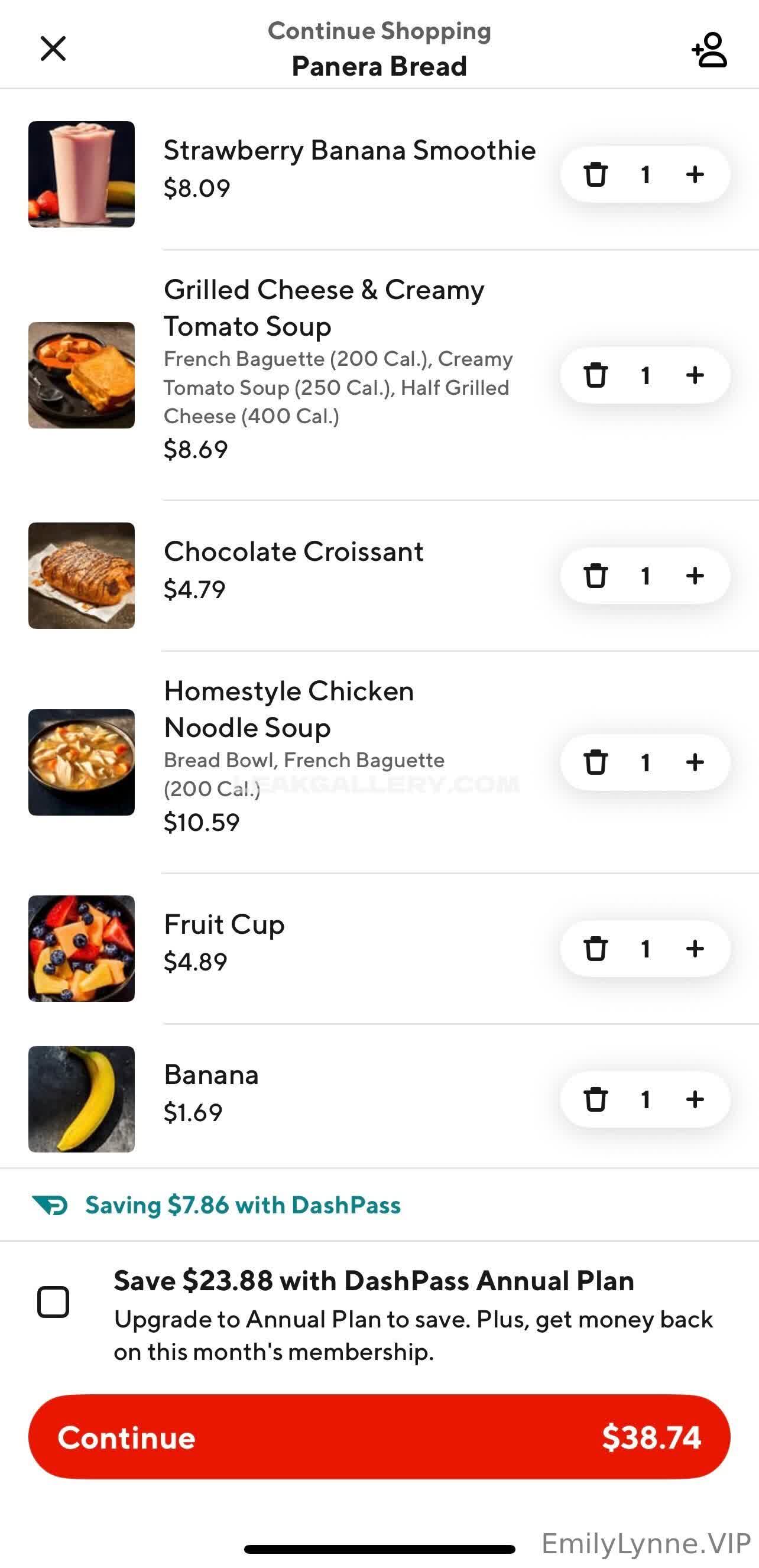View the Fruit Cup item

[x=224, y=924]
